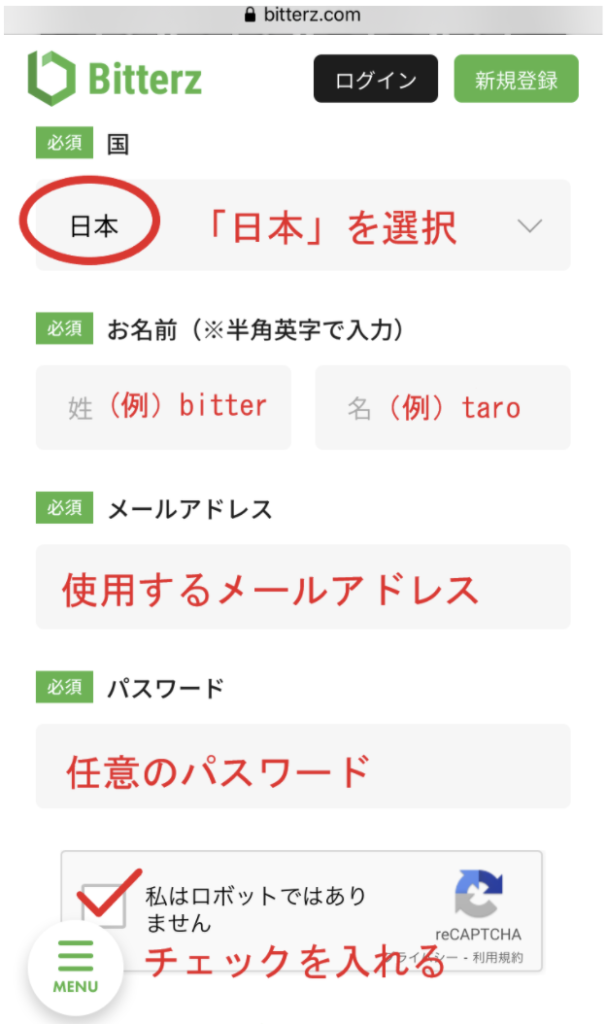
Task: Open the reCAPTCHA 利用規約 link
Action: tap(498, 957)
